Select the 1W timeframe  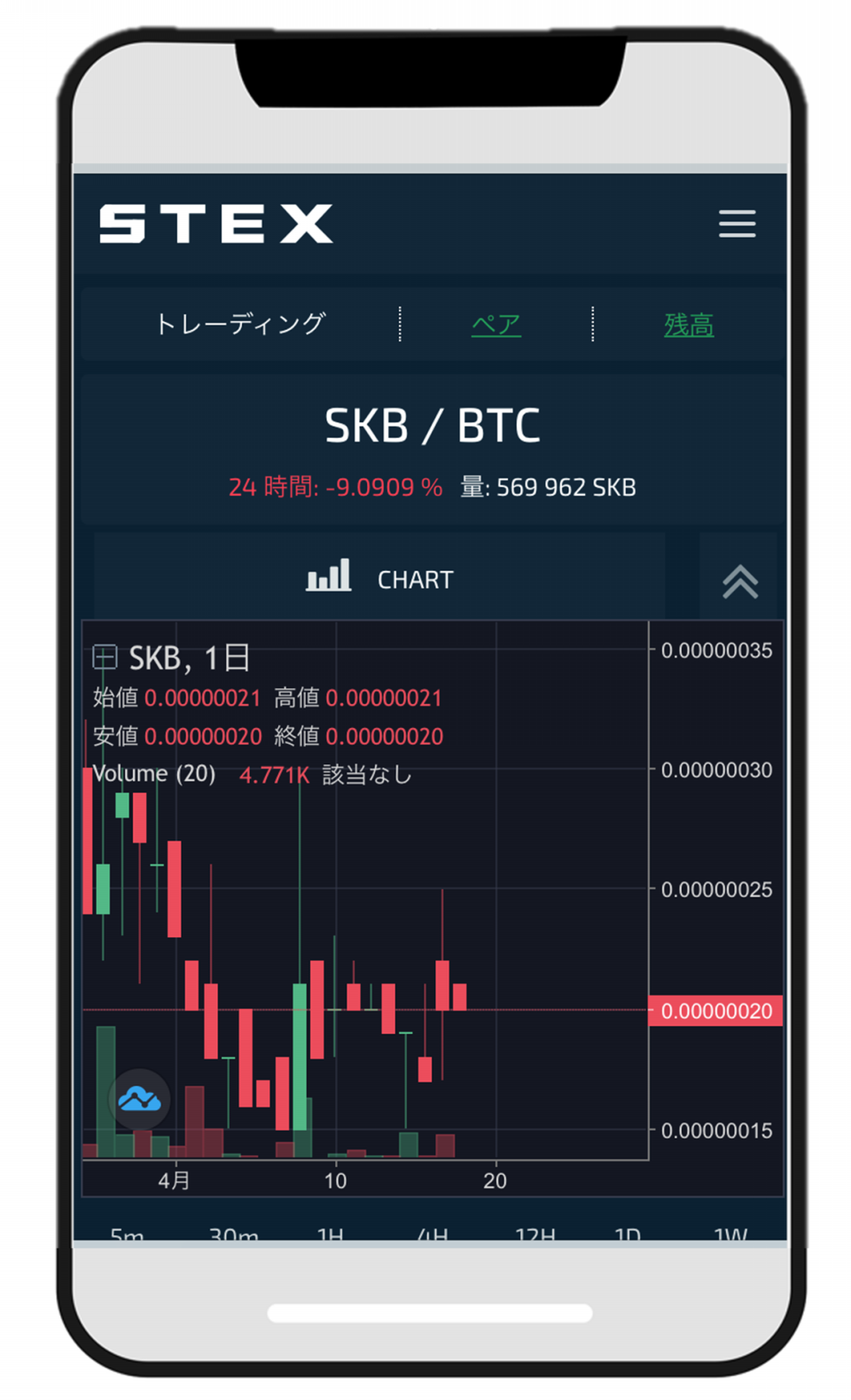click(730, 1233)
